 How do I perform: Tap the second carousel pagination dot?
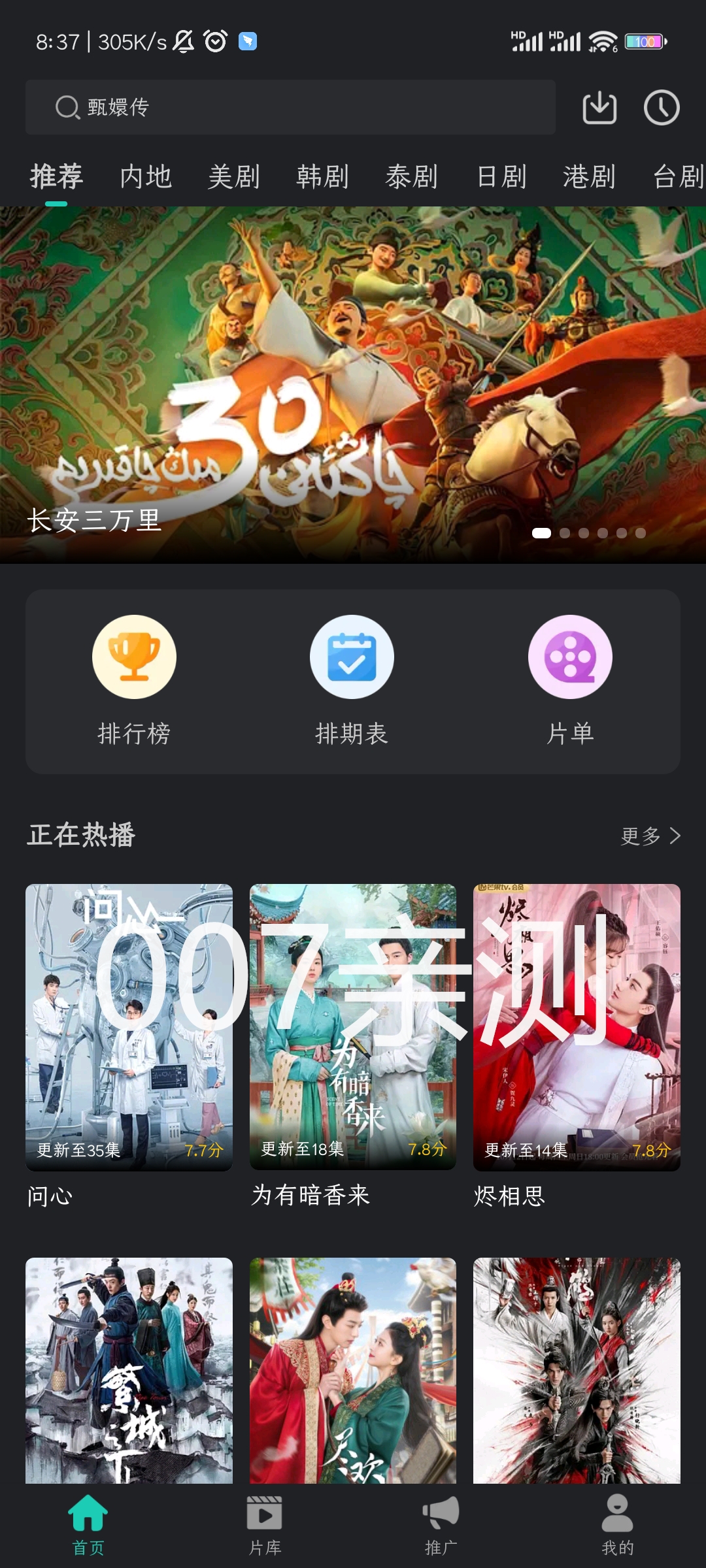click(566, 533)
